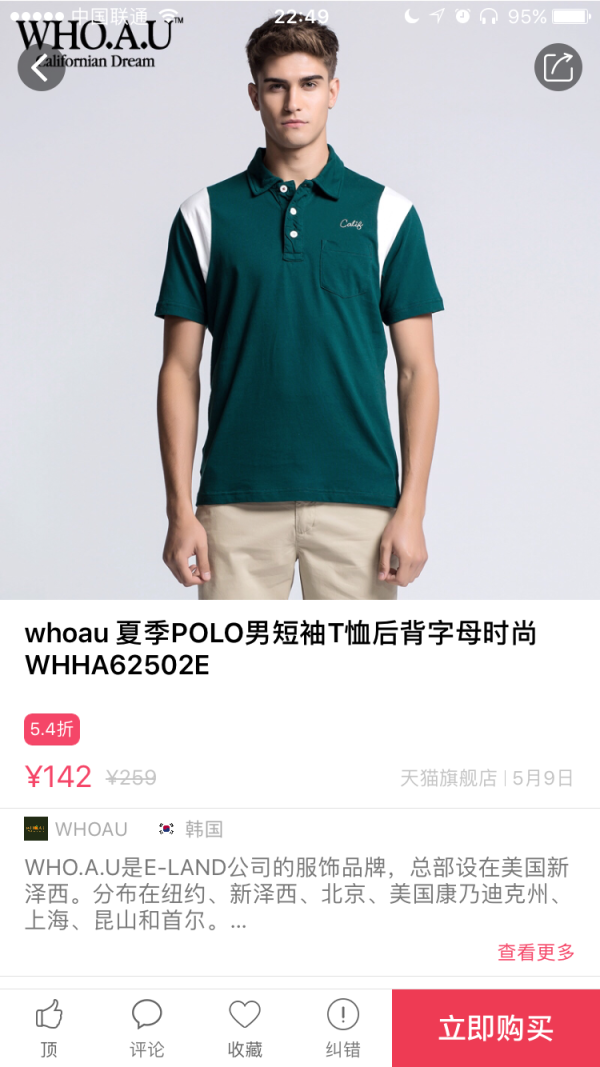Share this polo shirt product

pos(557,68)
